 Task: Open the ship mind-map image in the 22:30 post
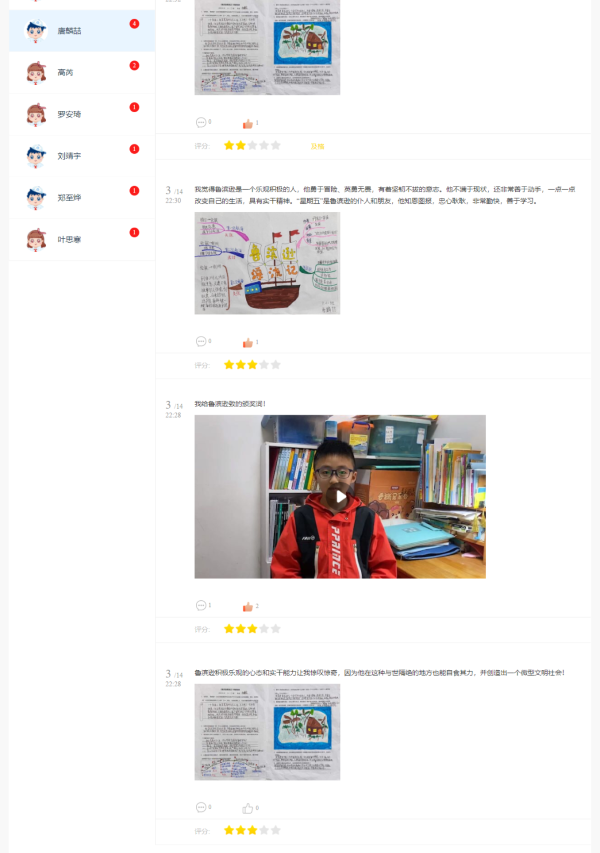[267, 263]
